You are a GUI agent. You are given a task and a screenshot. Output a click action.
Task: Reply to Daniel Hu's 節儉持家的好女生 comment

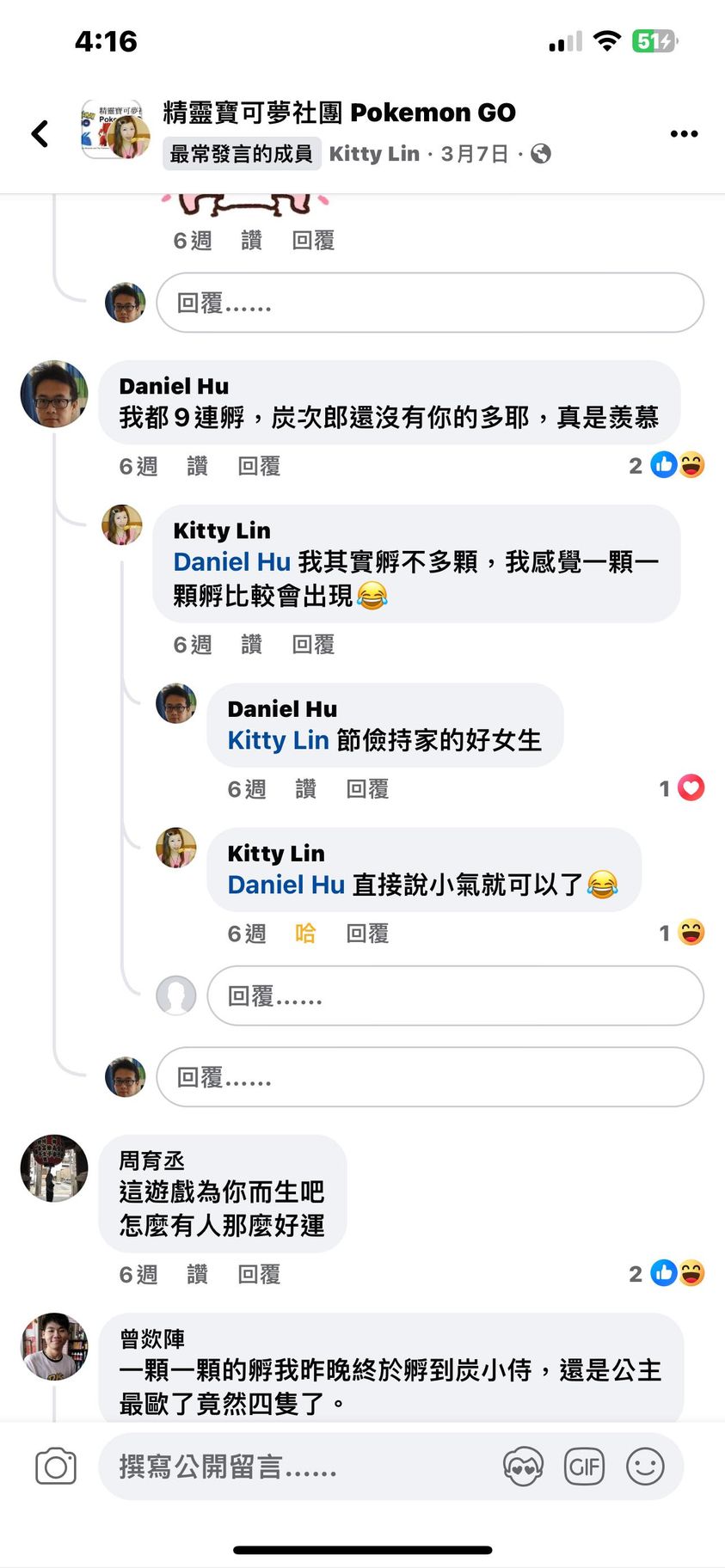tap(366, 789)
